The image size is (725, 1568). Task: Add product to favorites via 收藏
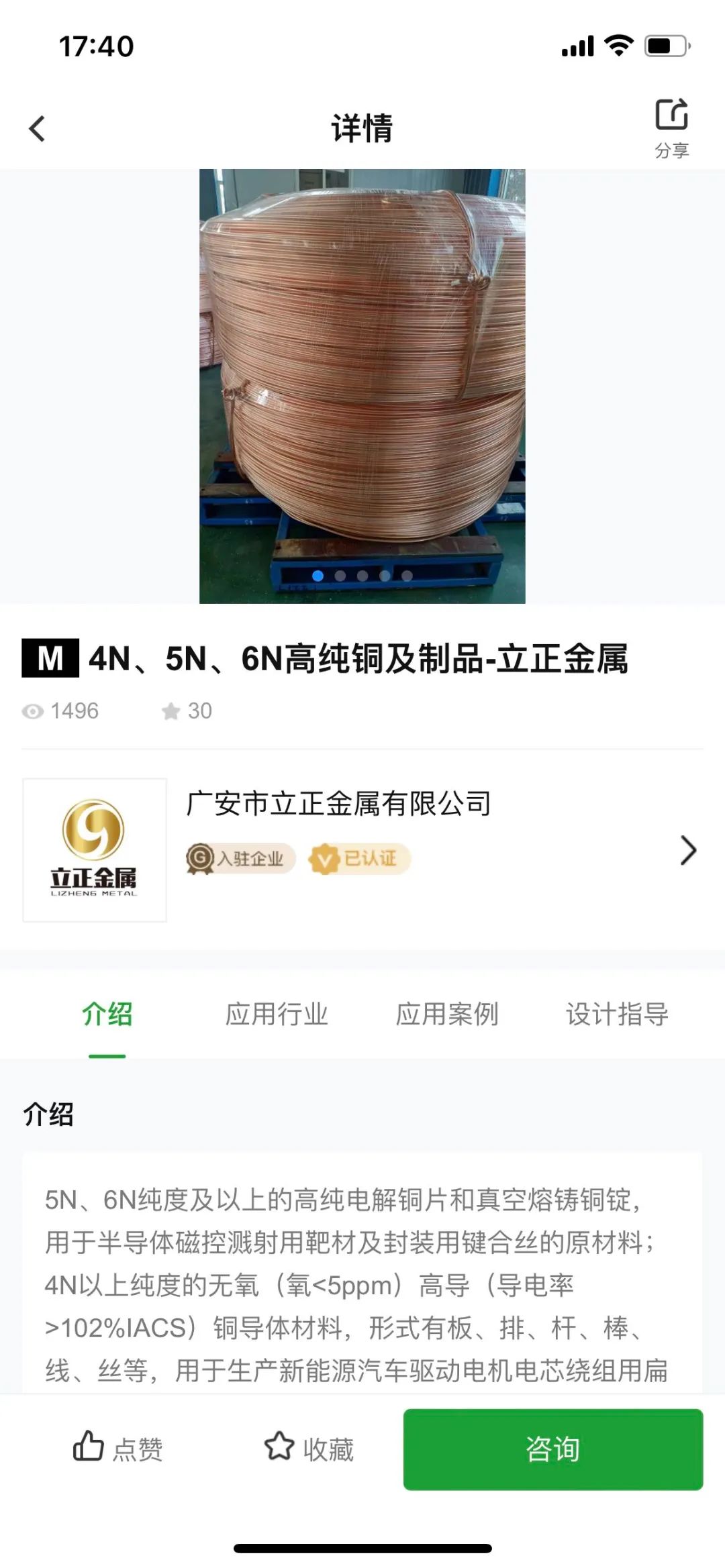pyautogui.click(x=309, y=1449)
